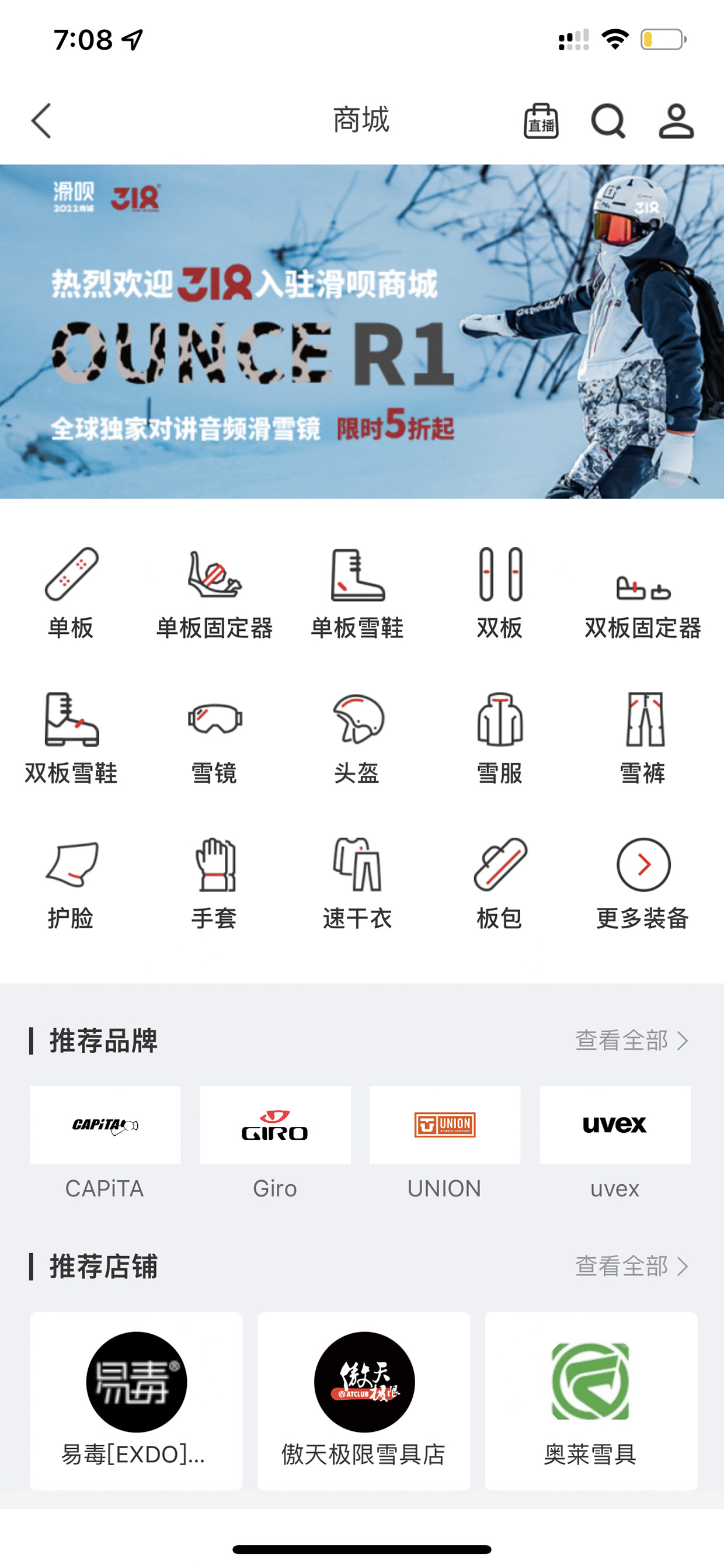Open the OUNCE R1 promotional banner
724x1568 pixels.
click(362, 331)
